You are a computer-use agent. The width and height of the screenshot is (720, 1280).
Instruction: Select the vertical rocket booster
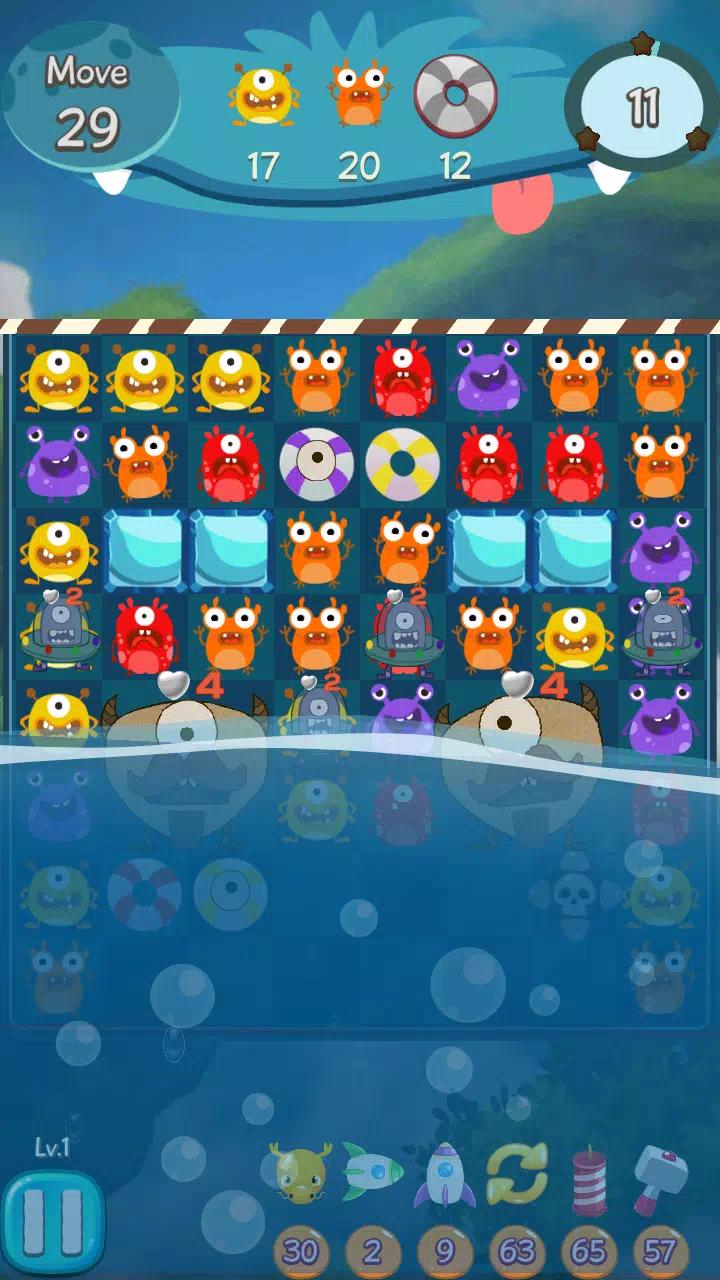click(x=445, y=1176)
